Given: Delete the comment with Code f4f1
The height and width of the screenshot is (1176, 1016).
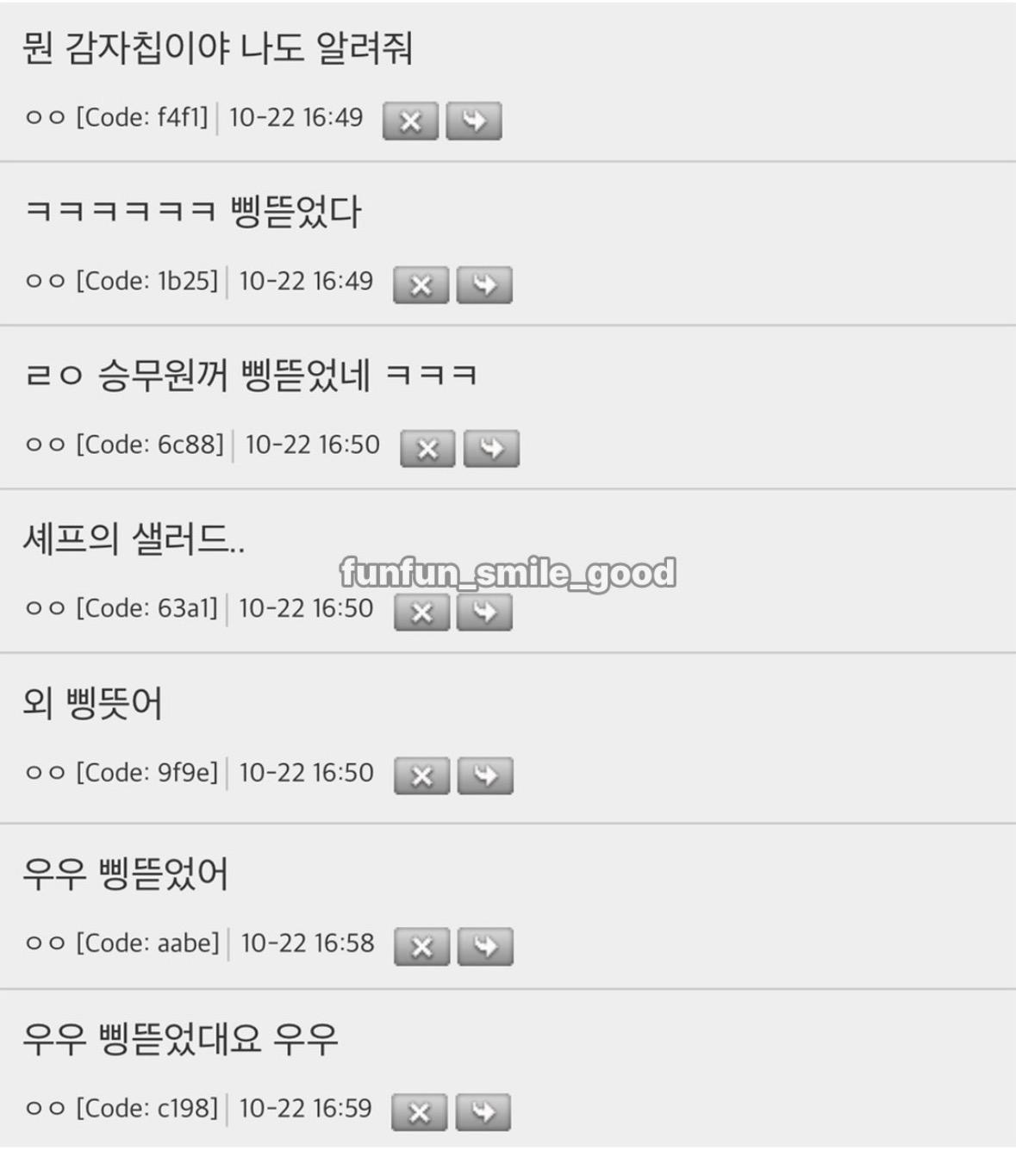Looking at the screenshot, I should tap(410, 121).
